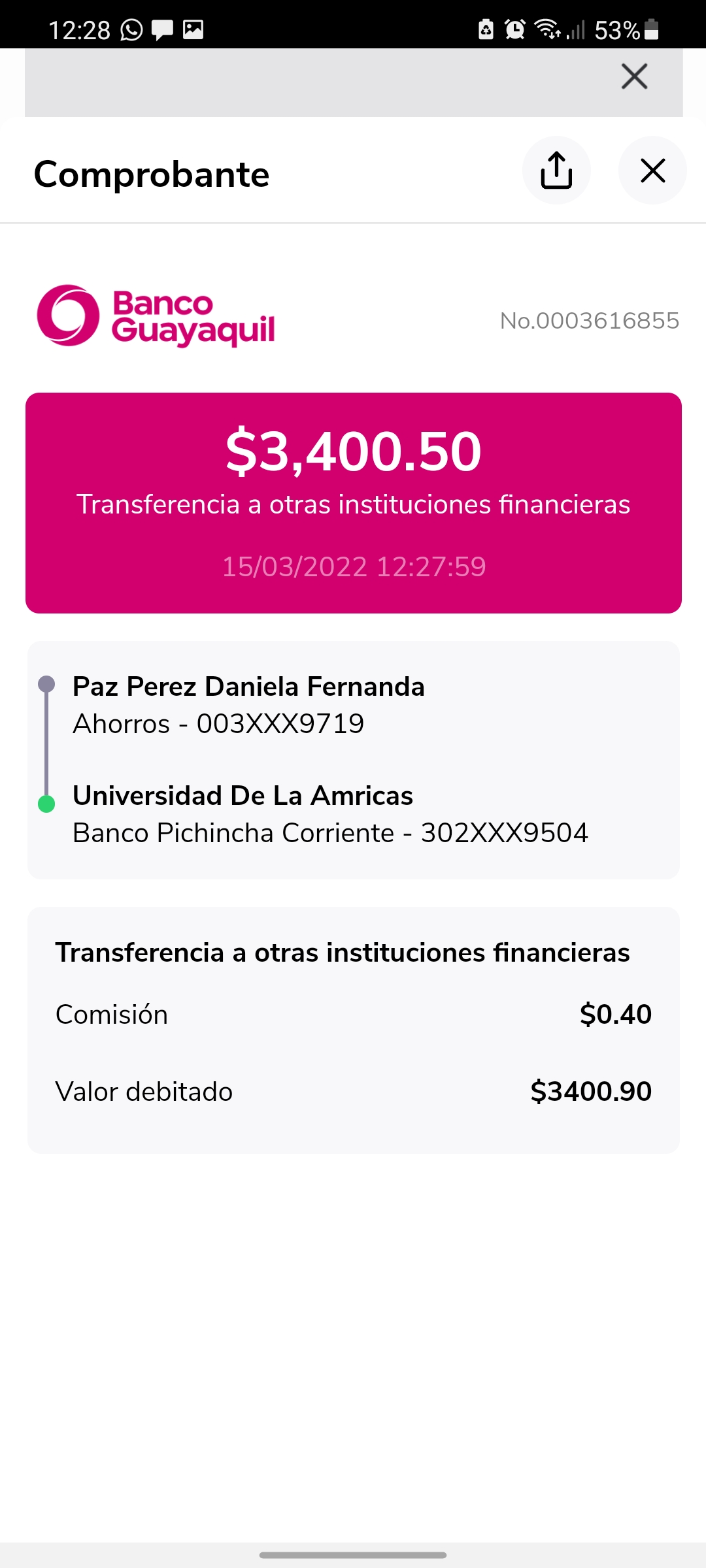This screenshot has height=1568, width=706.
Task: Close the Comprobante receipt
Action: pos(652,171)
